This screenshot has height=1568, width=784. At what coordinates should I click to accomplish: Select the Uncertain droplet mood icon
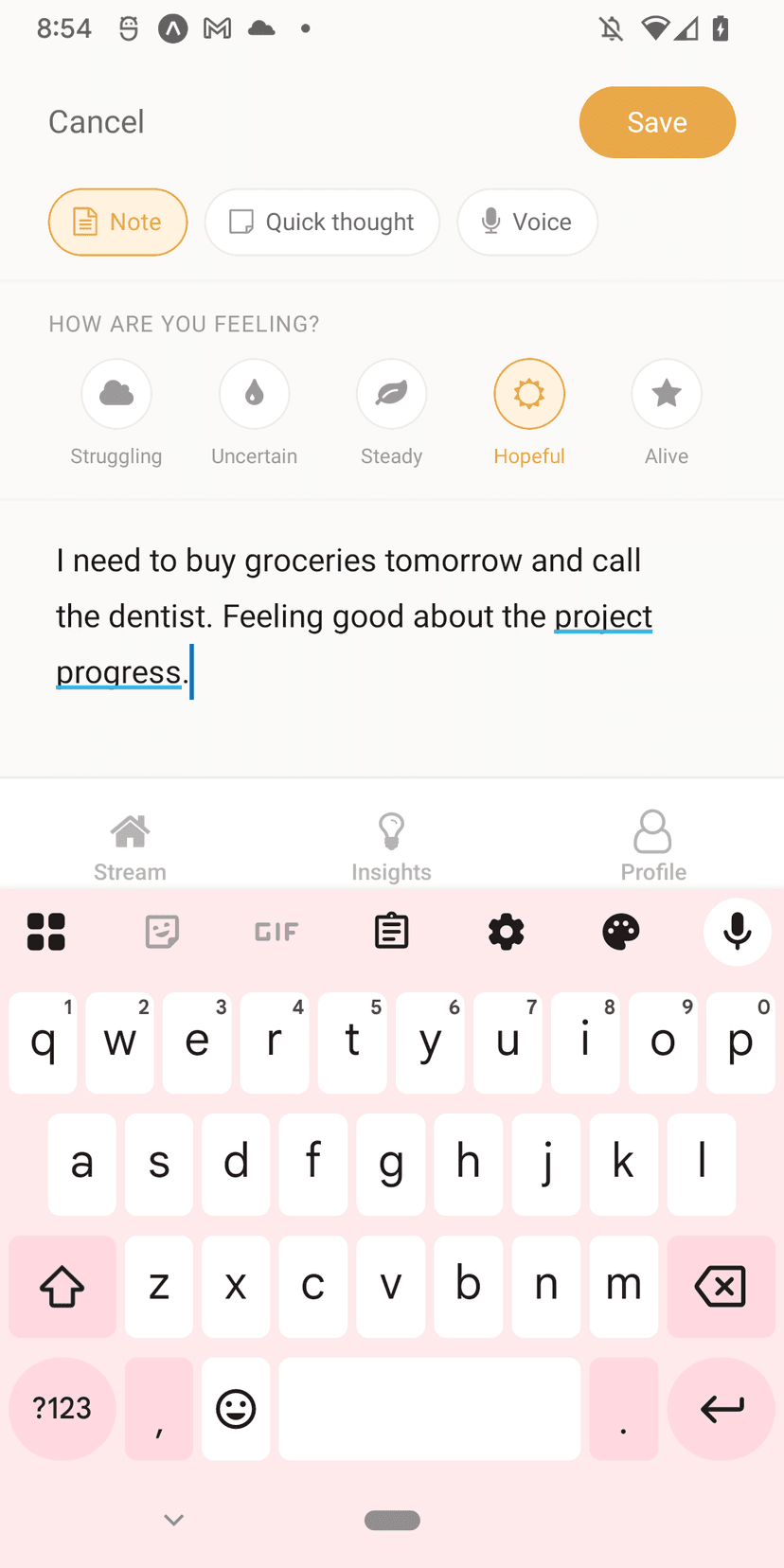pos(254,393)
